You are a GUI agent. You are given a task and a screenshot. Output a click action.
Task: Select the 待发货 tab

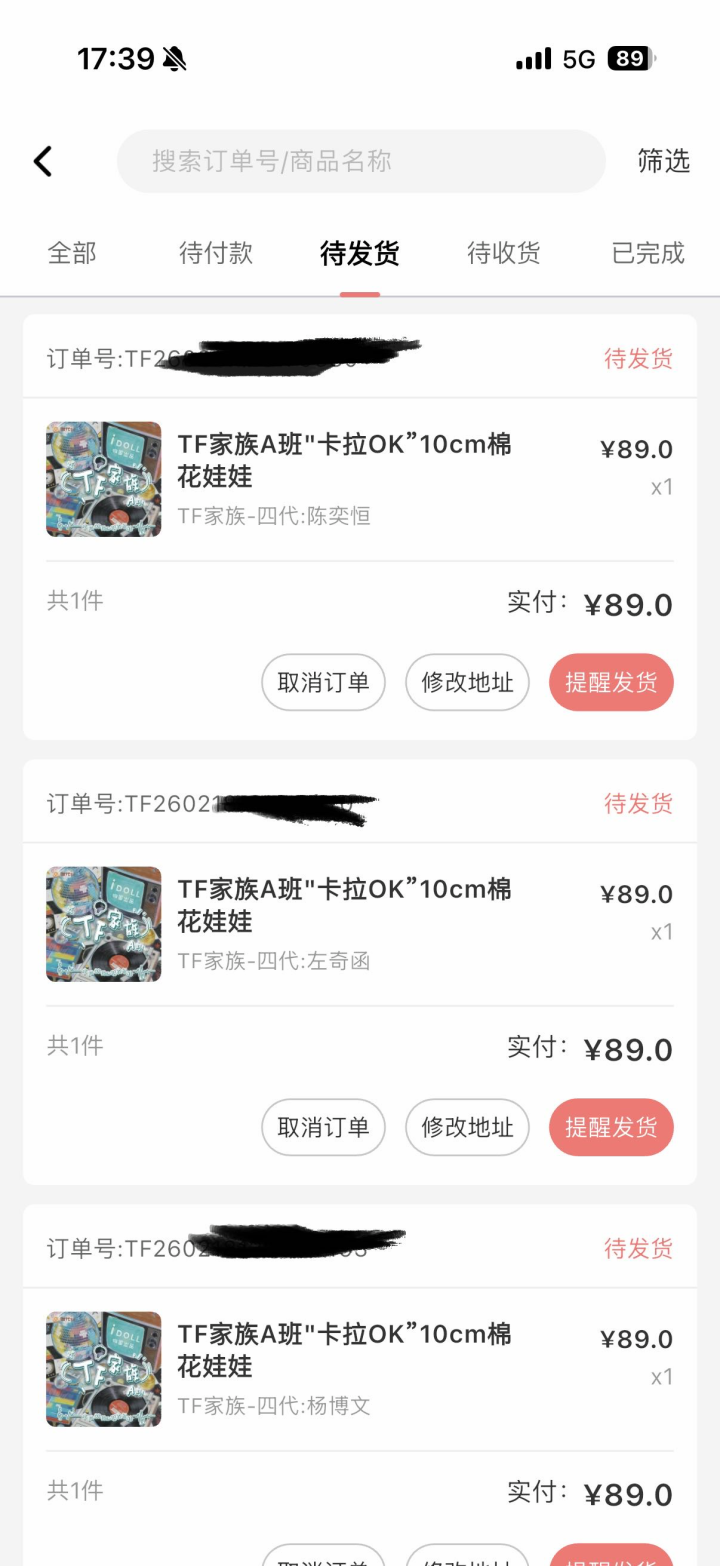point(360,253)
